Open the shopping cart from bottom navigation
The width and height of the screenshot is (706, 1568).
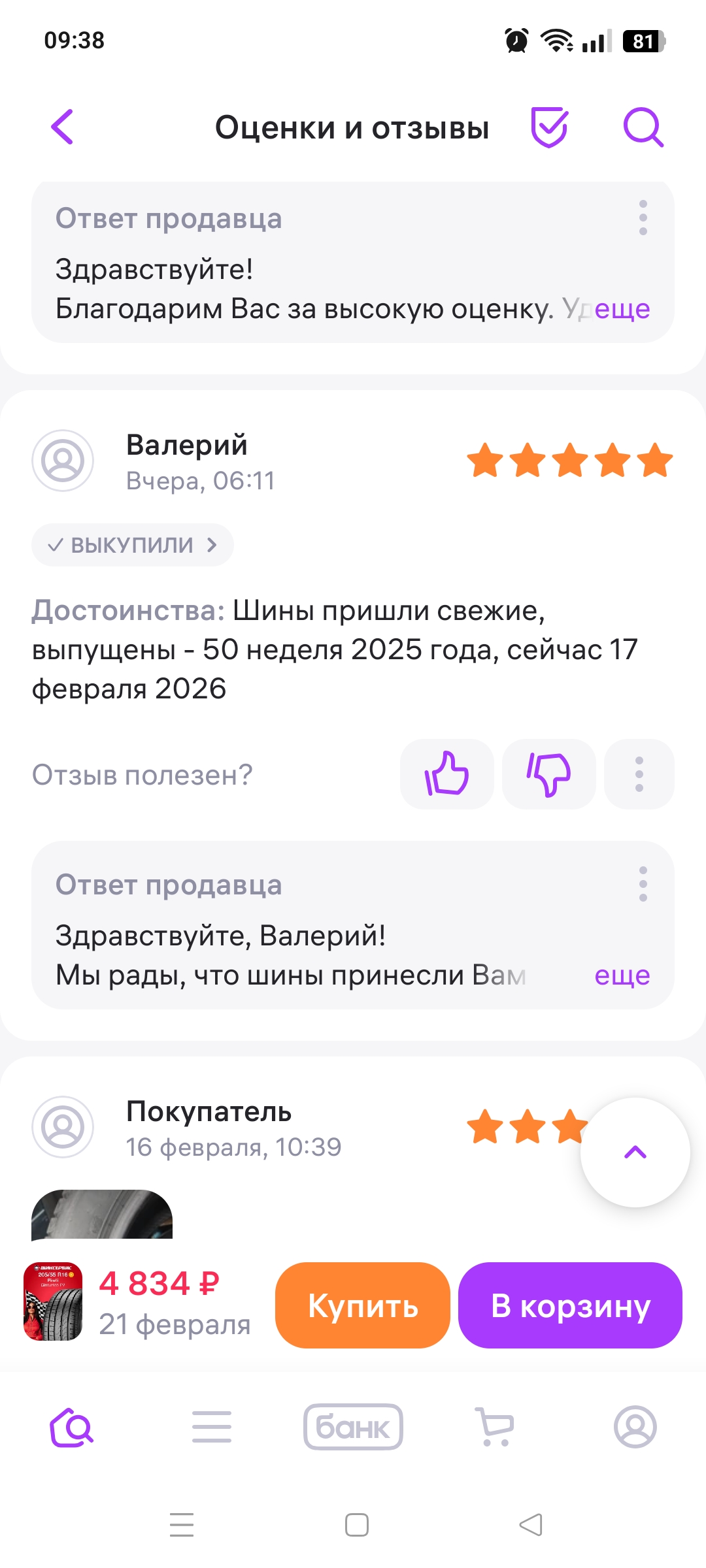coord(494,1426)
